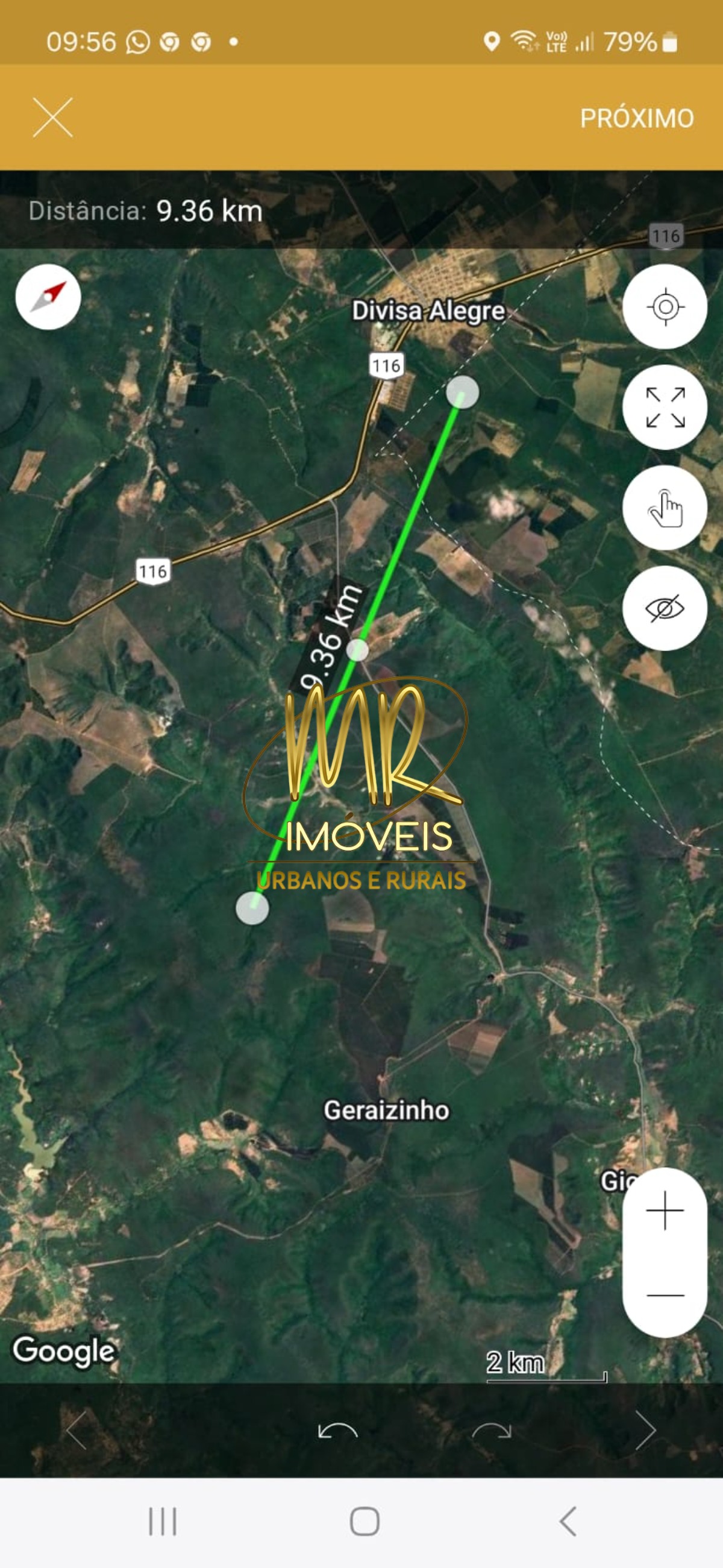Enable the hand pointer tool
The width and height of the screenshot is (723, 1568).
pos(665,508)
